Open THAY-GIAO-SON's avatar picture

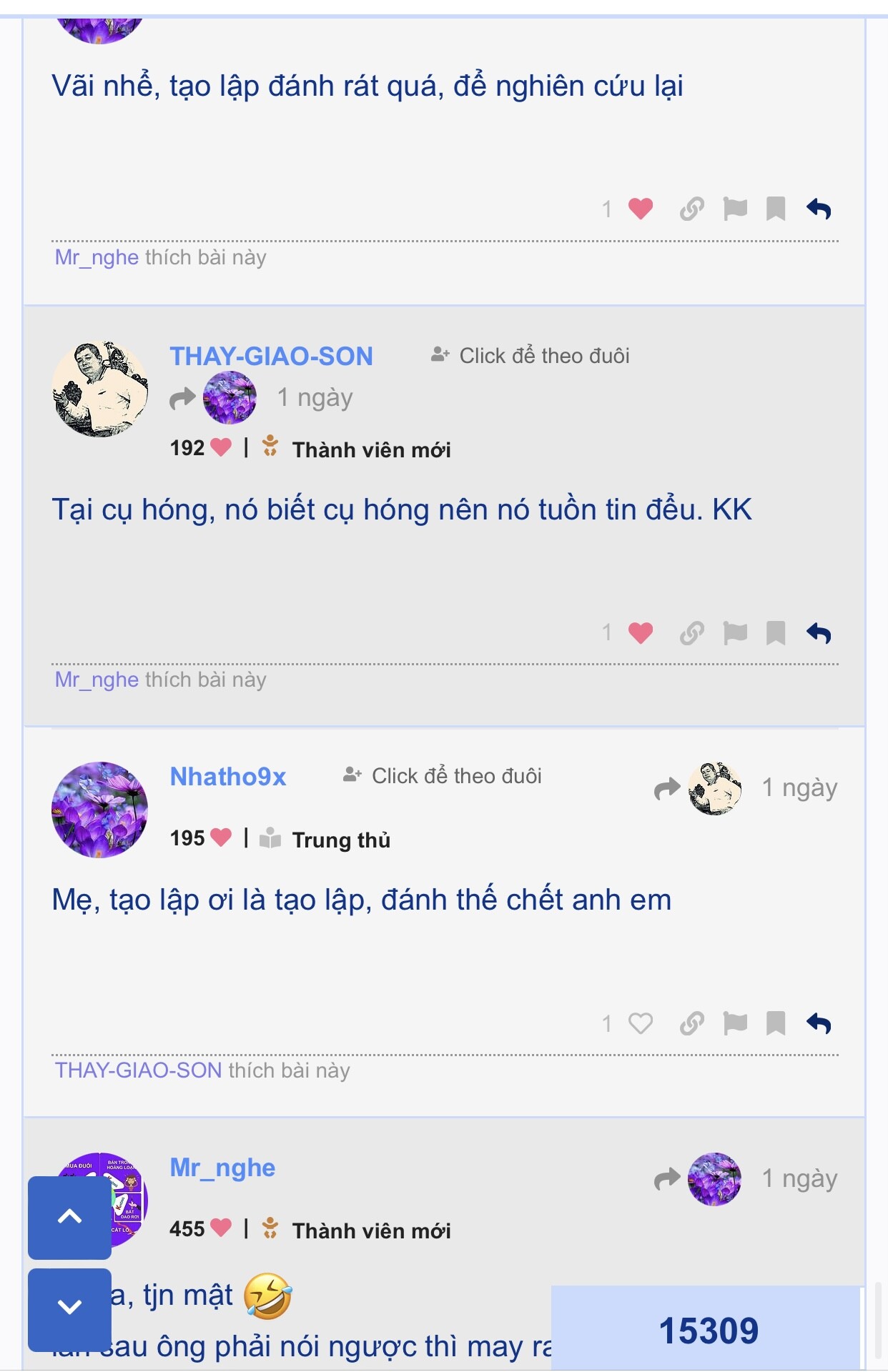[100, 389]
